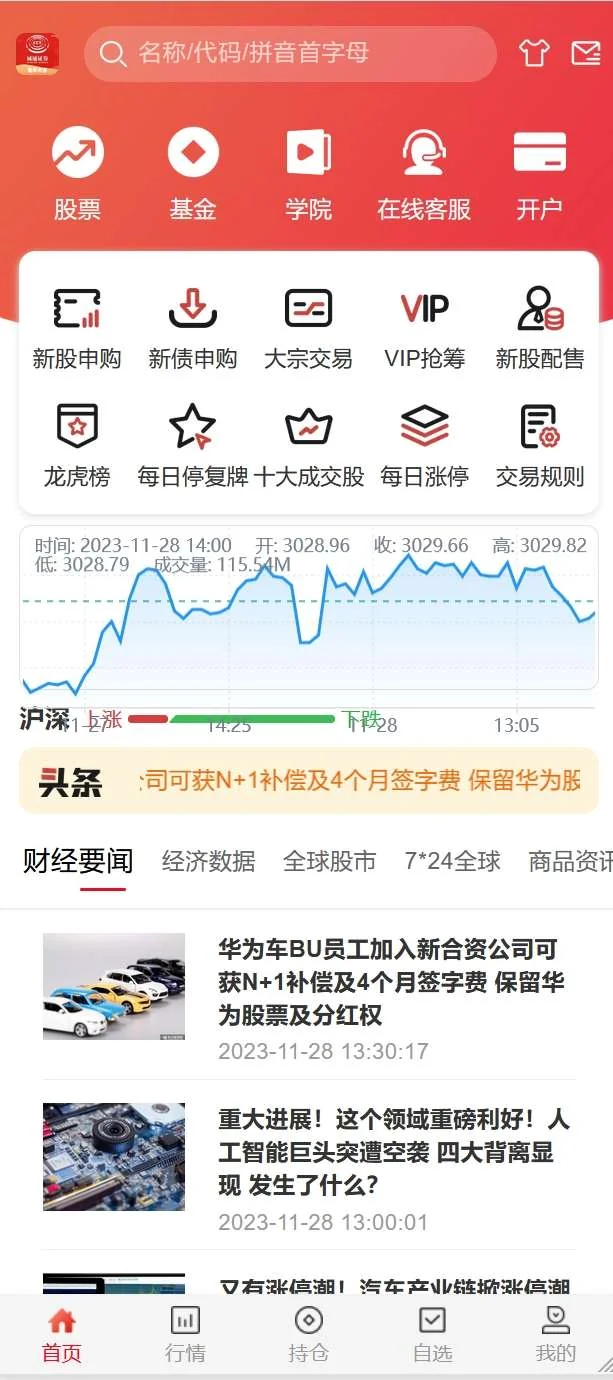The image size is (613, 1380).
Task: Switch to the 全球股市 tab
Action: tap(329, 861)
